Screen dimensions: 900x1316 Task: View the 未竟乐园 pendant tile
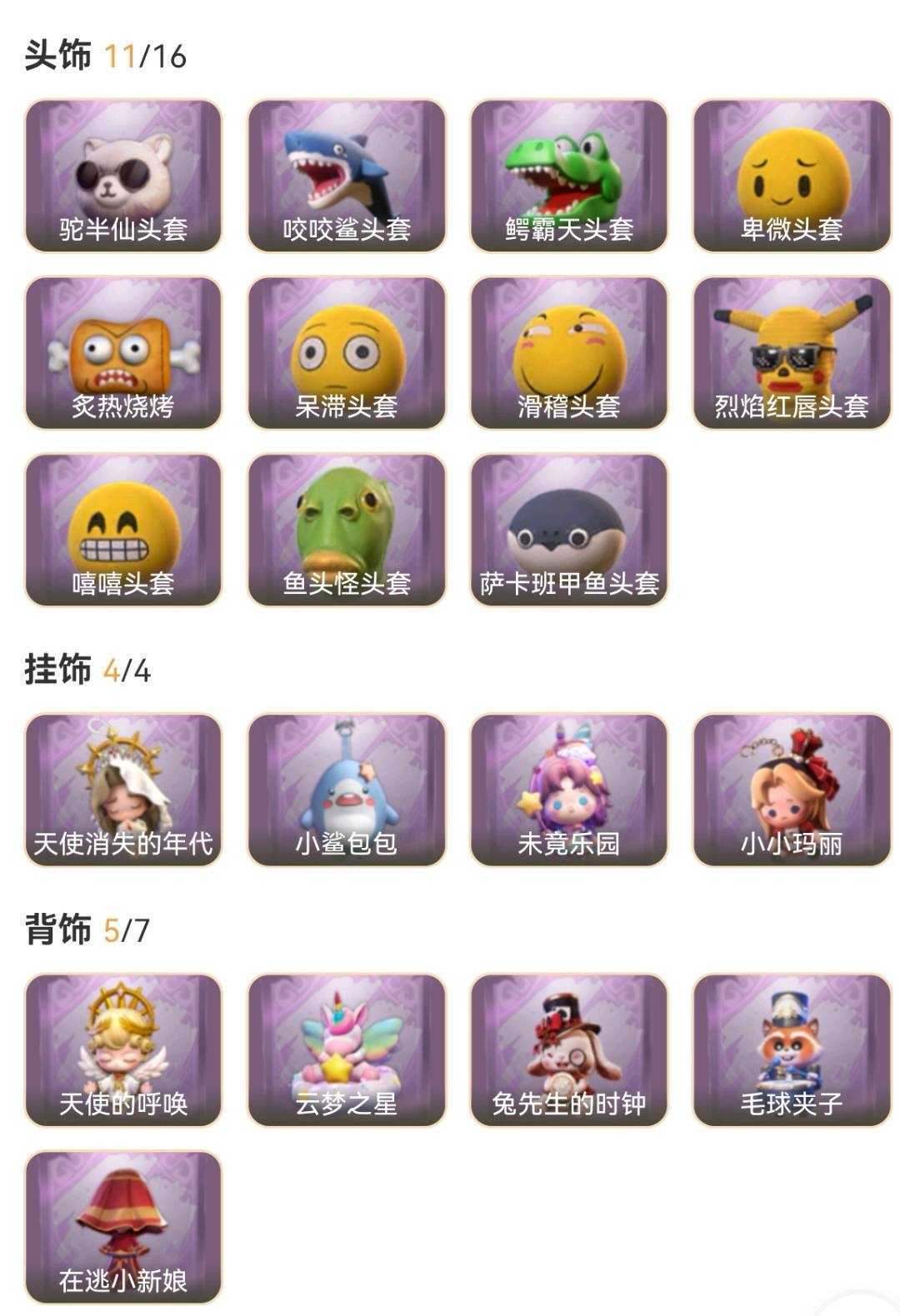click(x=569, y=790)
